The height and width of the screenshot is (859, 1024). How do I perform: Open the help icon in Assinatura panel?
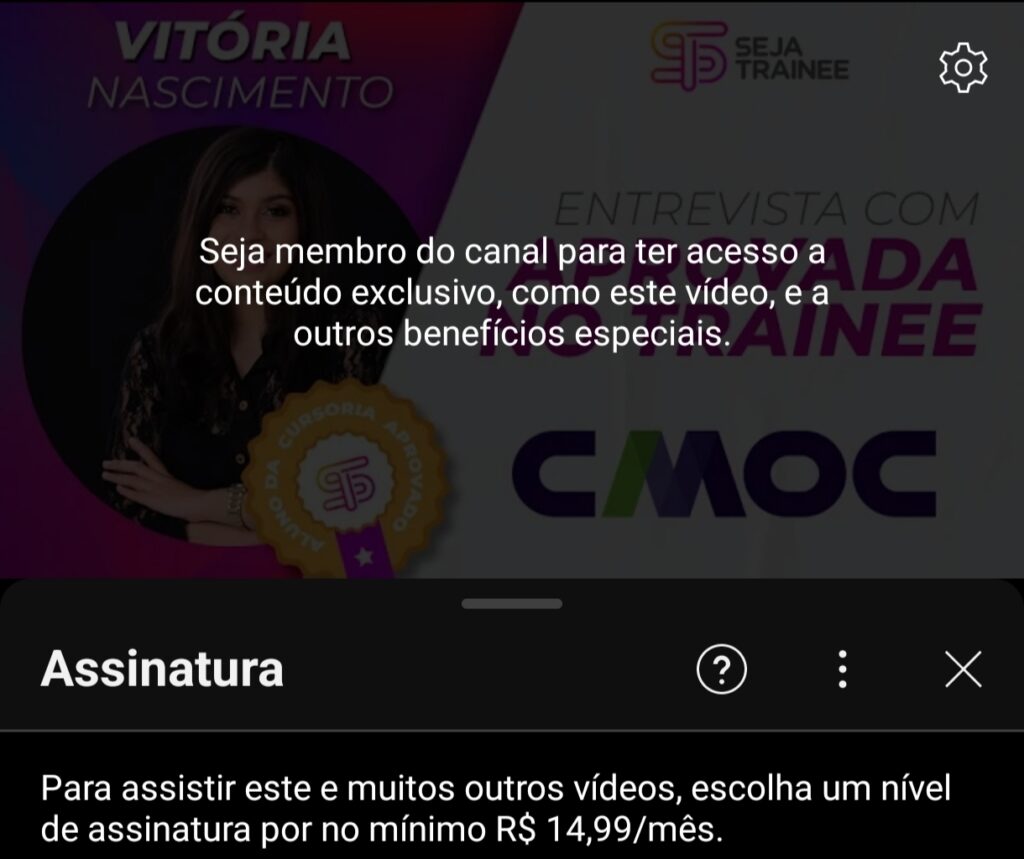tap(721, 670)
